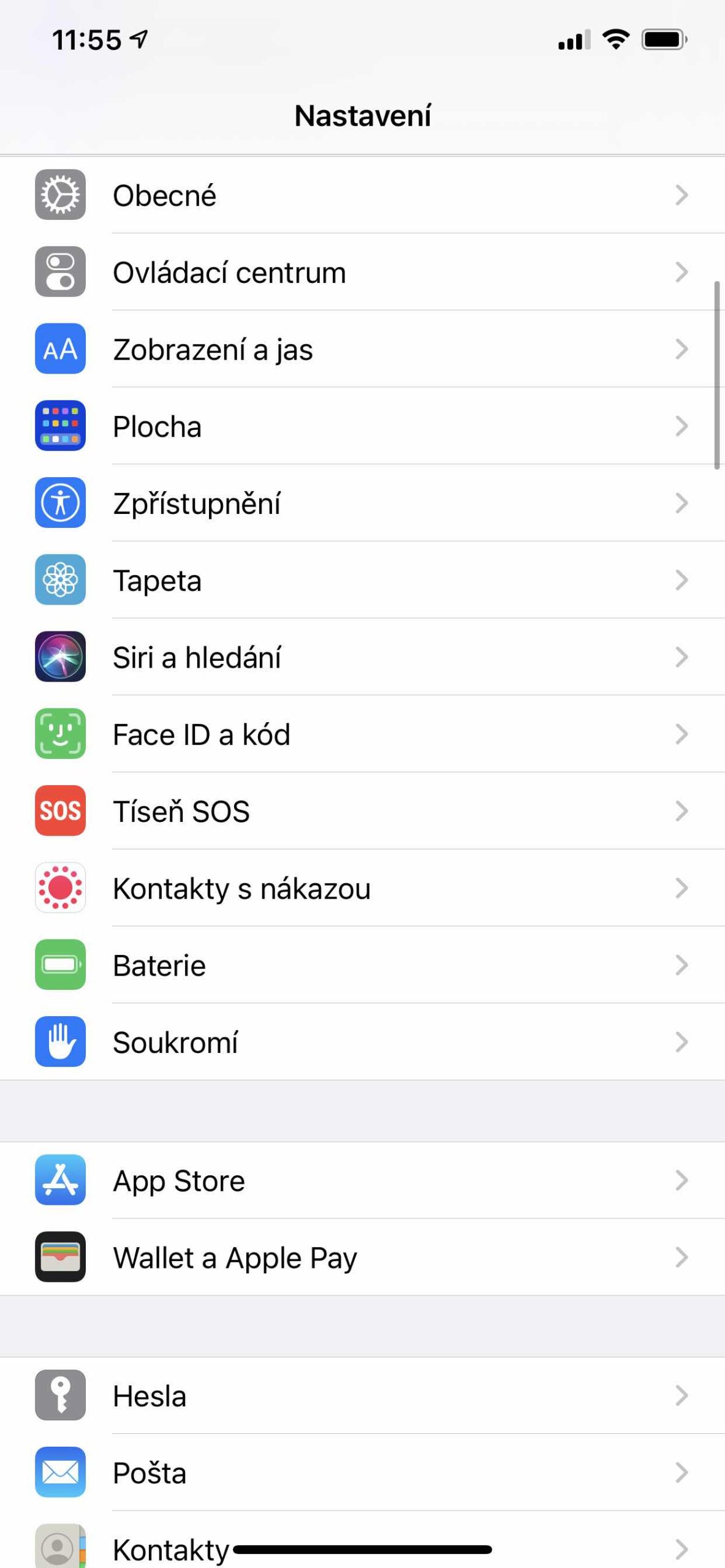Select the Hesla key icon
725x1568 pixels.
(x=59, y=1396)
